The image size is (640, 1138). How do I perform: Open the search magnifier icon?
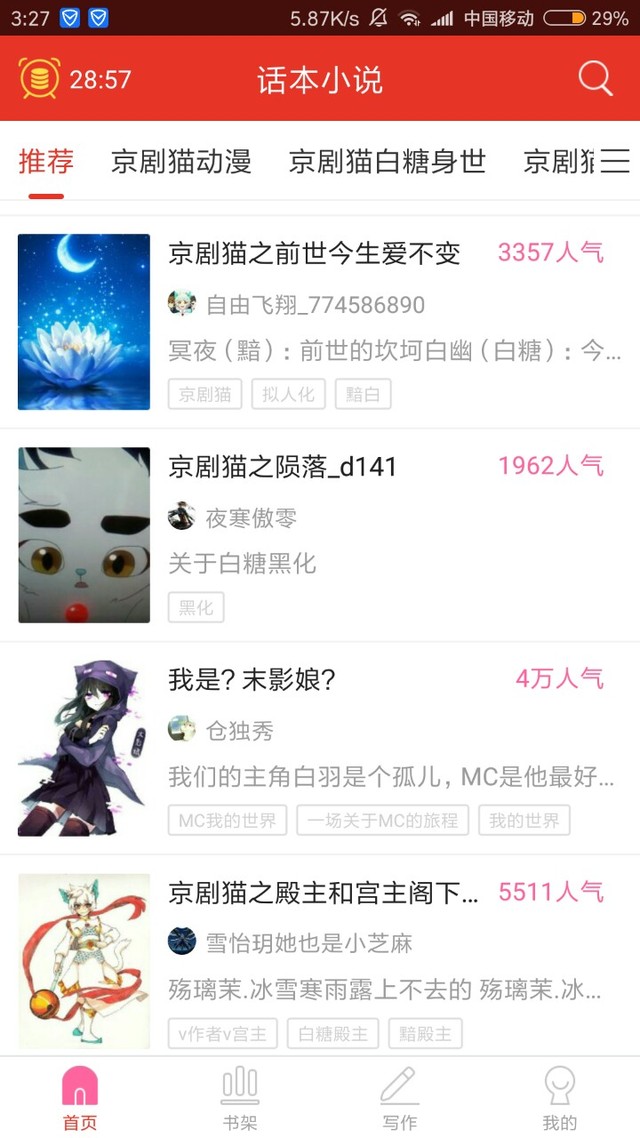point(595,79)
